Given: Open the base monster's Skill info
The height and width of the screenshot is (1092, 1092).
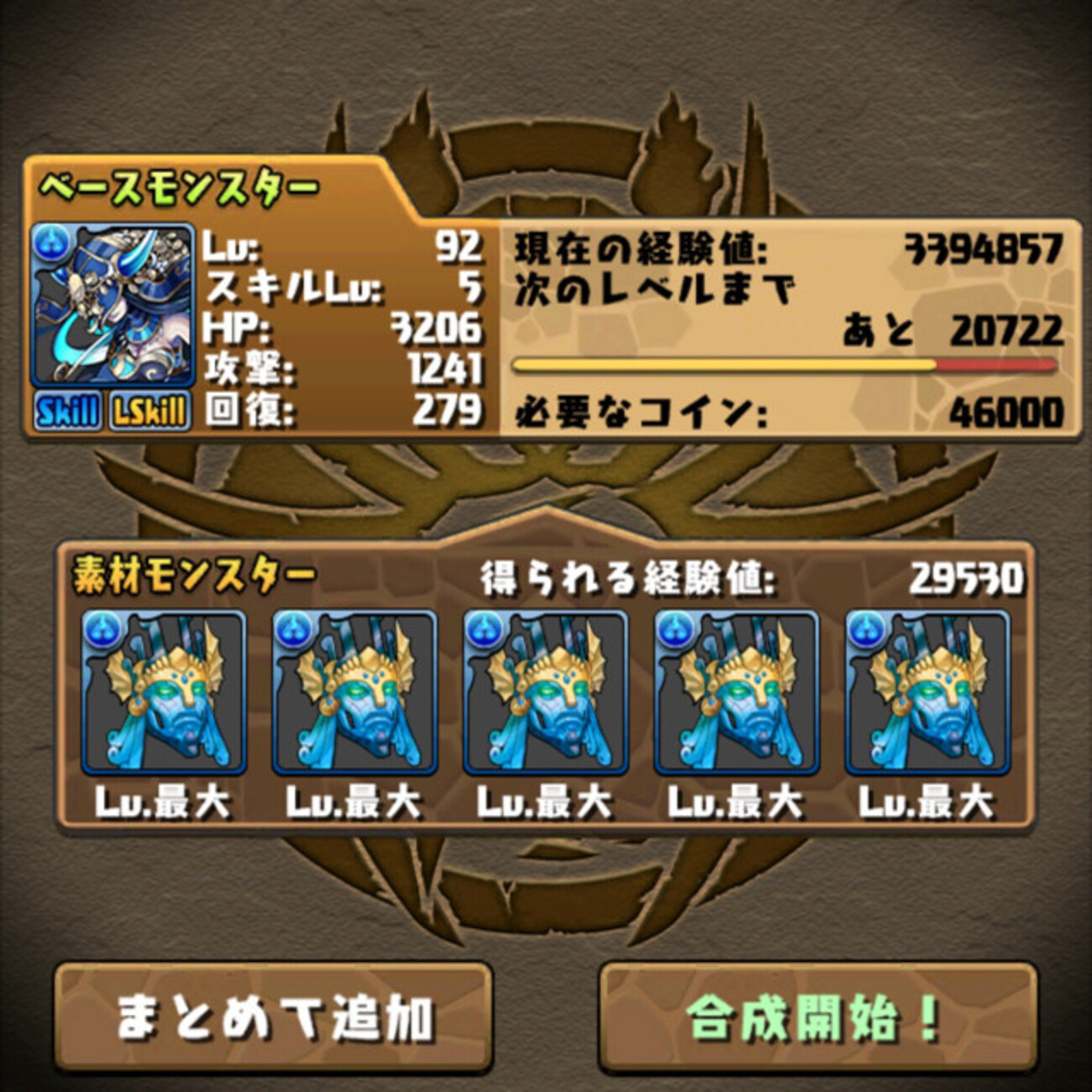Looking at the screenshot, I should point(68,412).
